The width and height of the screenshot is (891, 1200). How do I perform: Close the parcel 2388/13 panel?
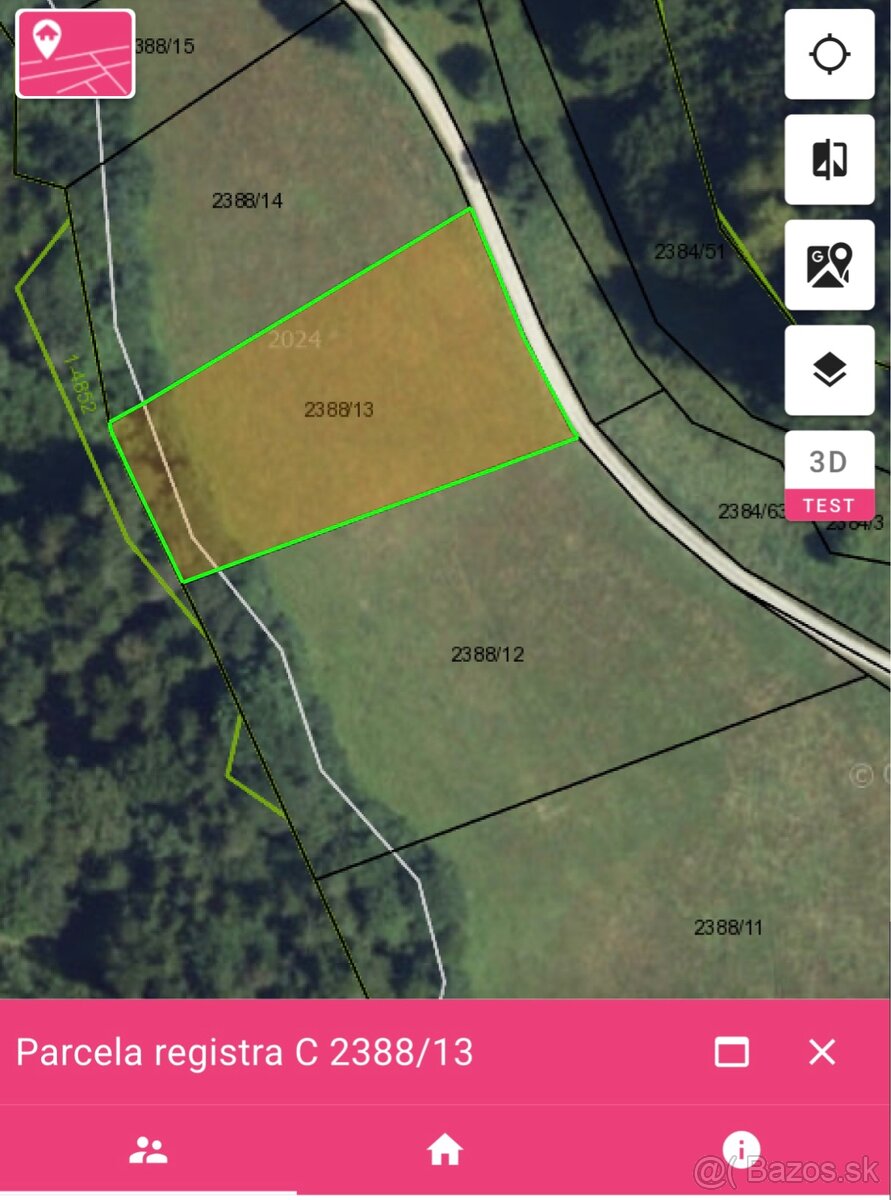(822, 1052)
